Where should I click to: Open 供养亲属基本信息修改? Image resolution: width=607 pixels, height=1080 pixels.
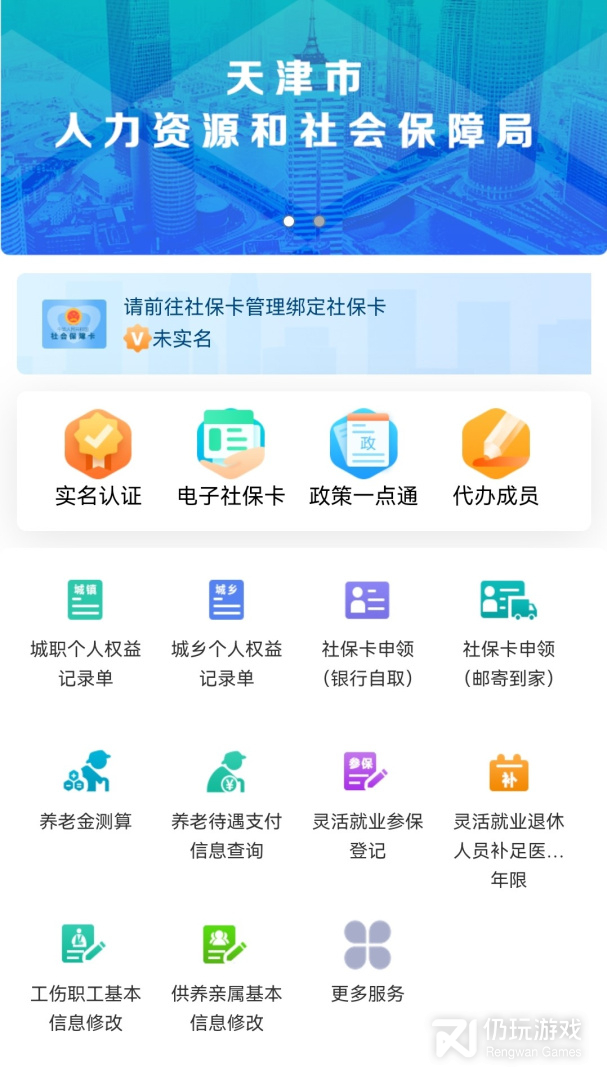pos(227,976)
